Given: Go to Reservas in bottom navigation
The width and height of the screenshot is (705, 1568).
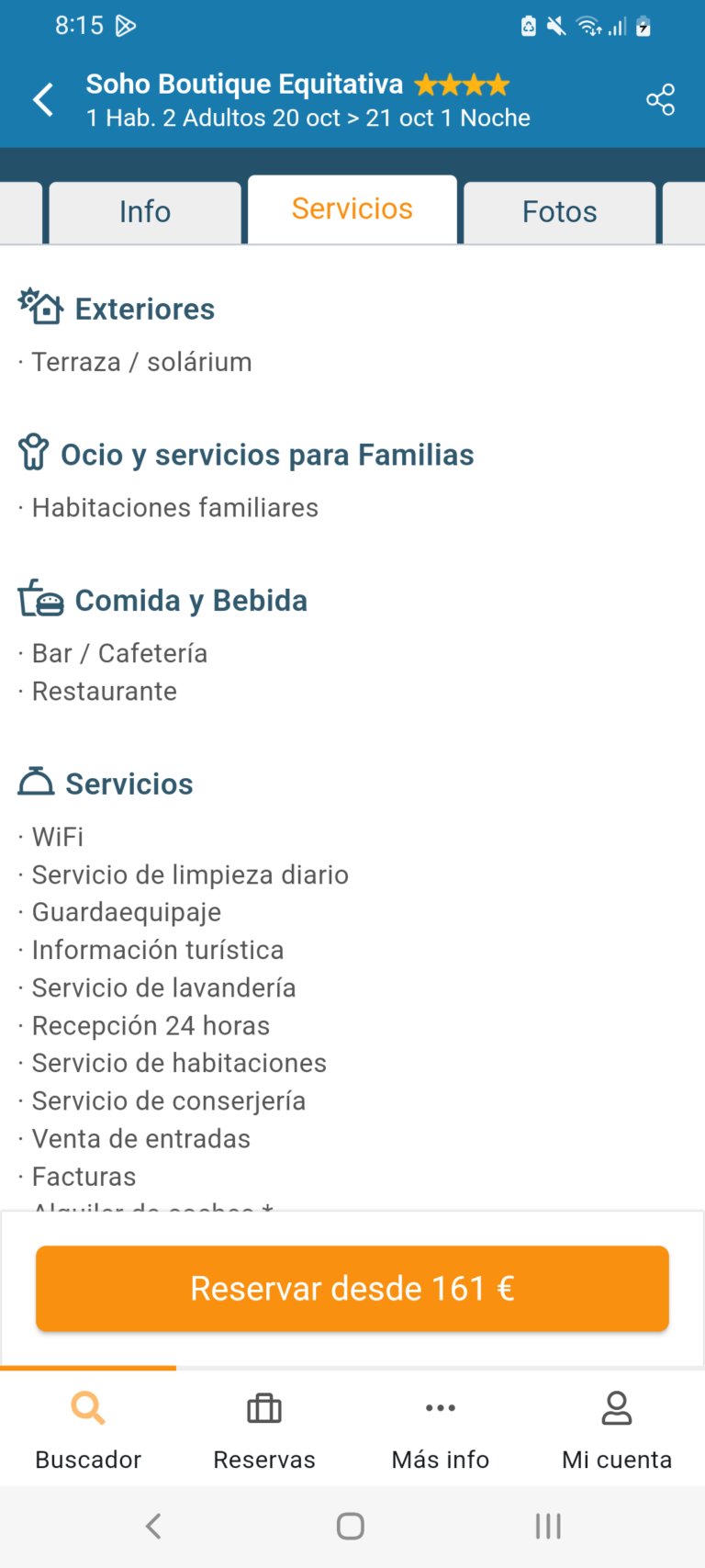Looking at the screenshot, I should tap(264, 1428).
